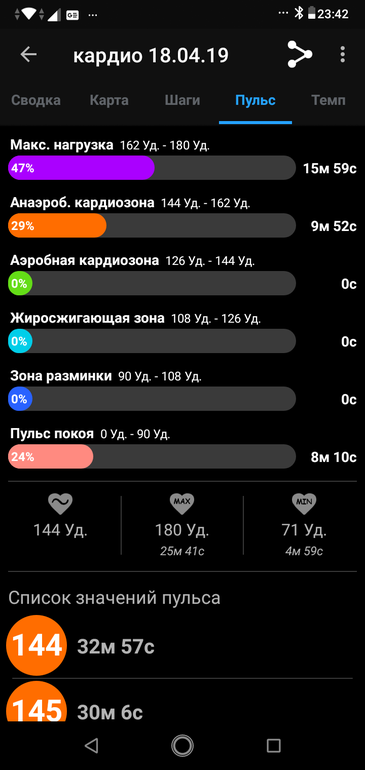
Task: Open the Шаги tab
Action: click(x=182, y=101)
